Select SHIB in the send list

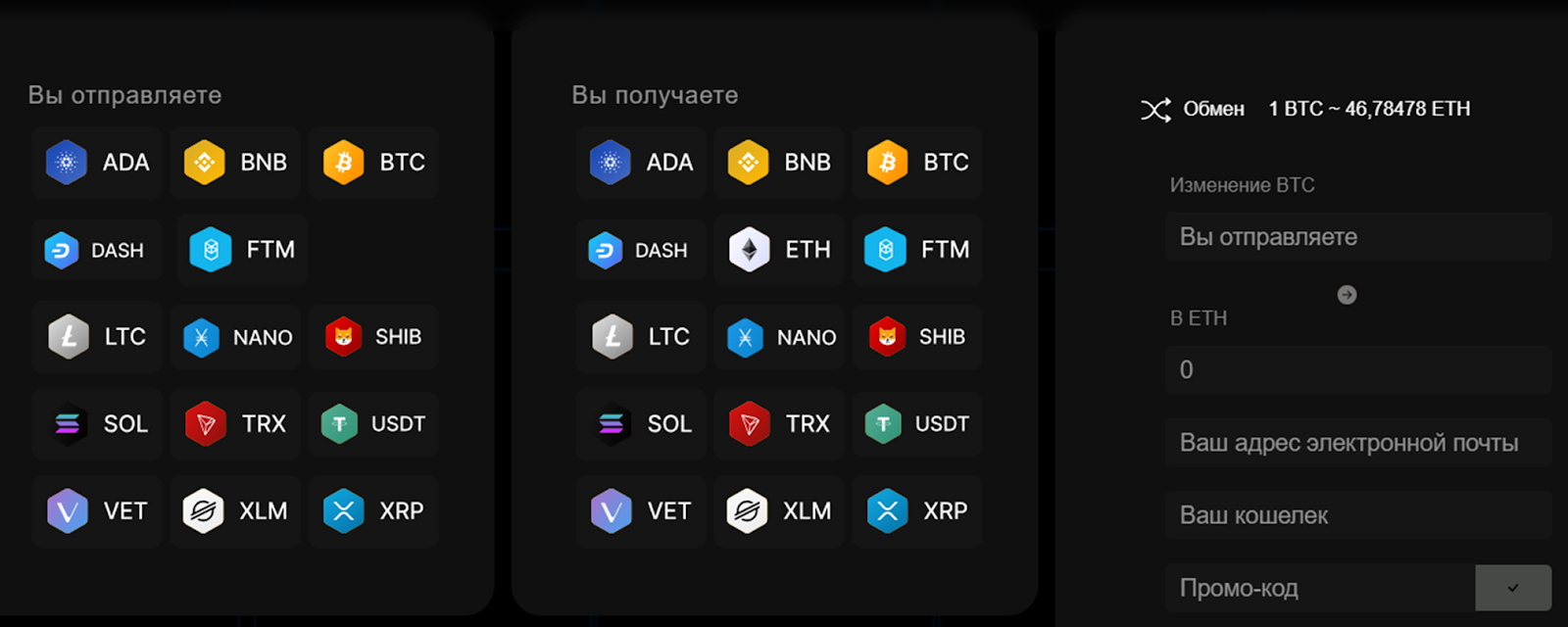(373, 337)
